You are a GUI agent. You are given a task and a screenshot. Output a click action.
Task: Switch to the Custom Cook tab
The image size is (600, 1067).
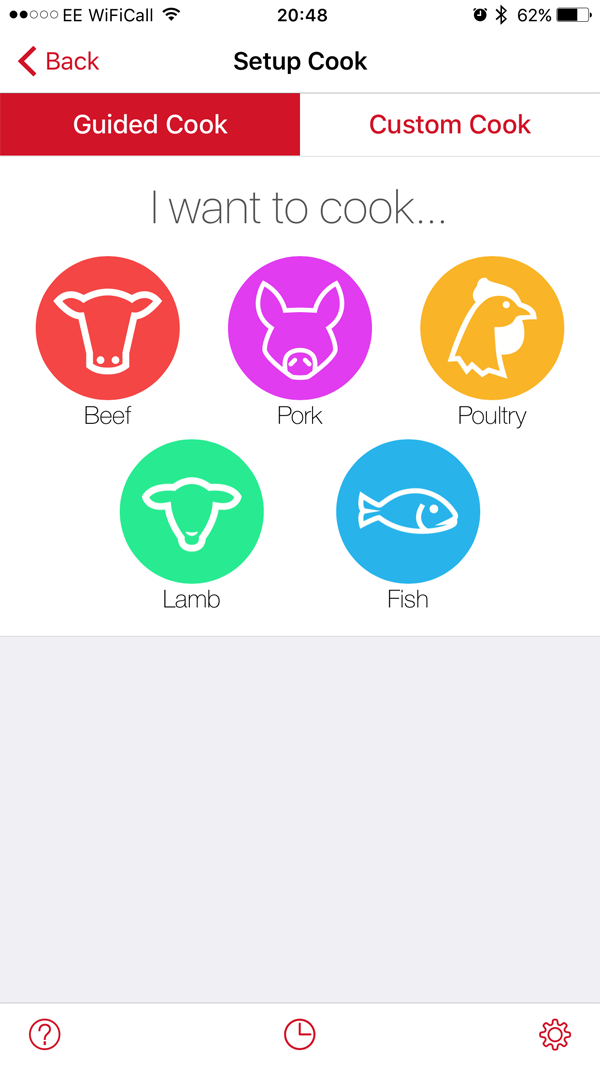[450, 125]
